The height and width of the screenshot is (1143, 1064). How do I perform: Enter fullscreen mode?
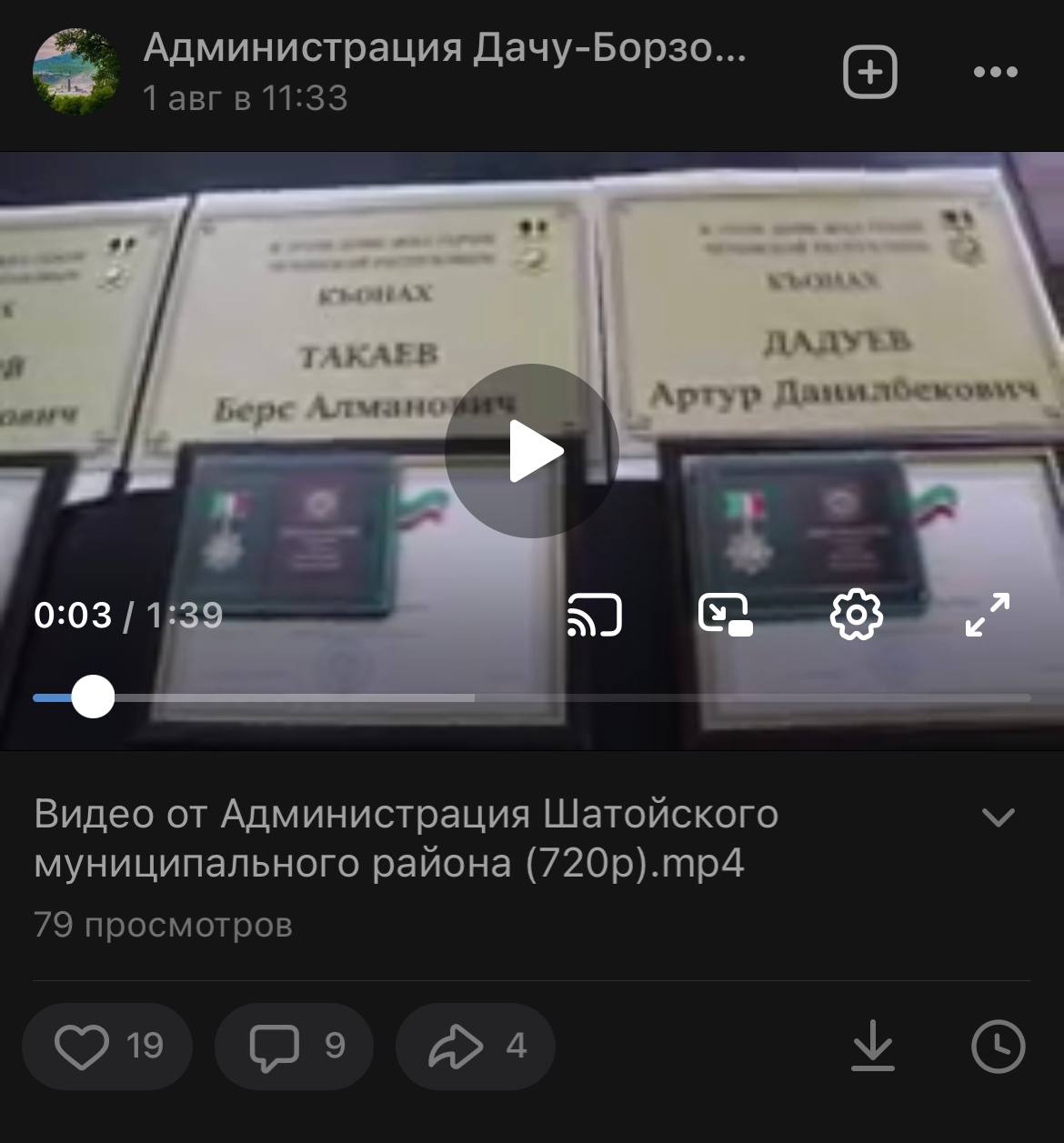(987, 616)
